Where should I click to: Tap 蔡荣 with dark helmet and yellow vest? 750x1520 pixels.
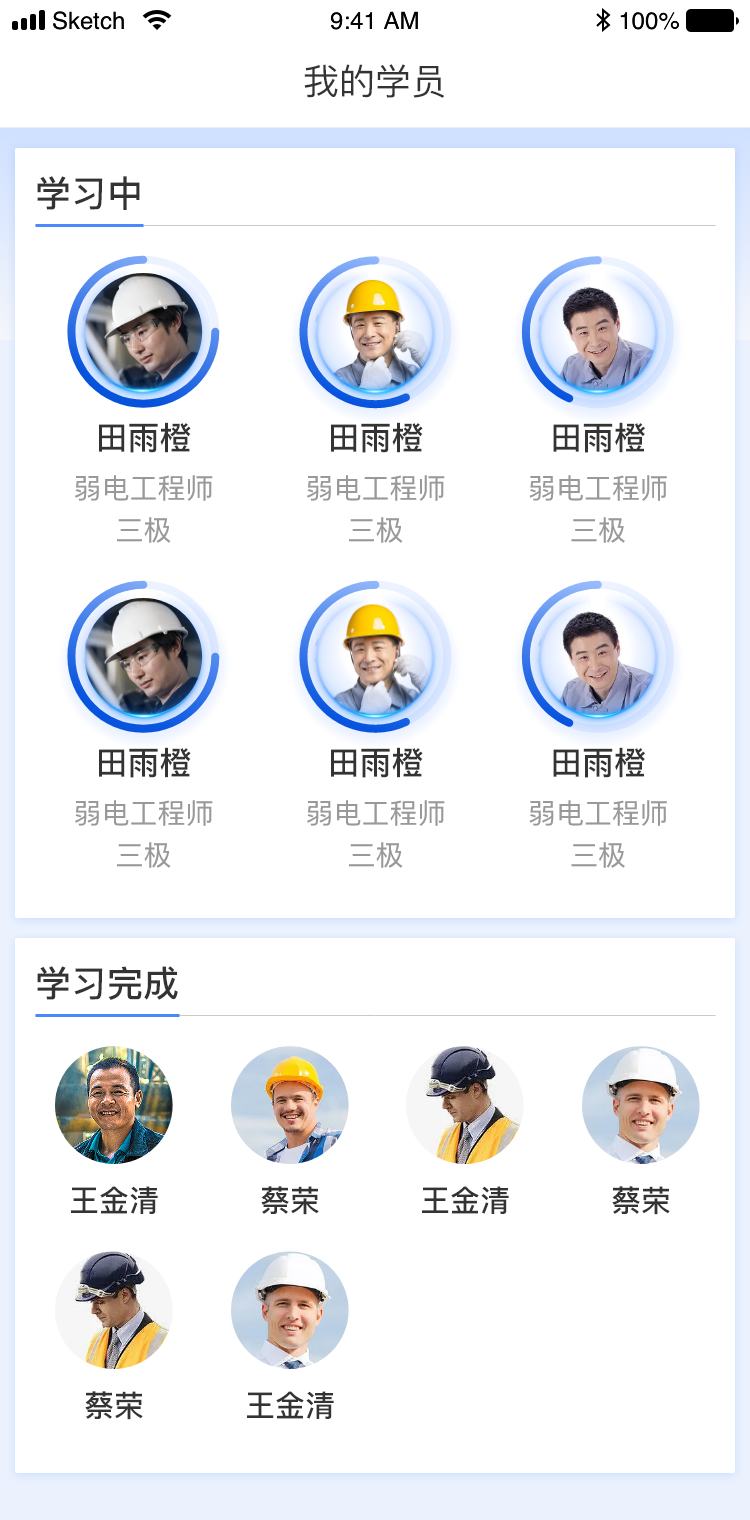tap(114, 1310)
